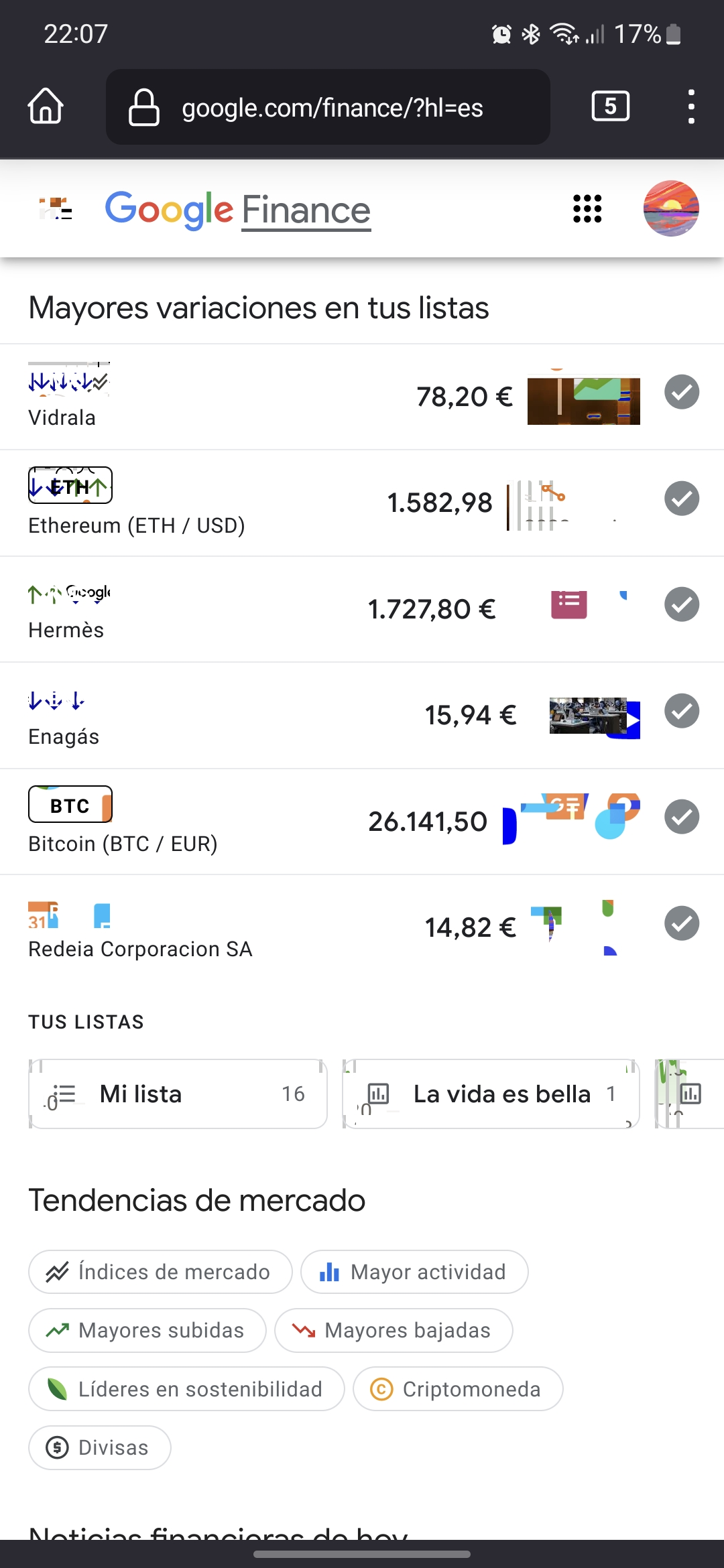The height and width of the screenshot is (1568, 724).
Task: Open the browser overflow menu
Action: coord(690,107)
